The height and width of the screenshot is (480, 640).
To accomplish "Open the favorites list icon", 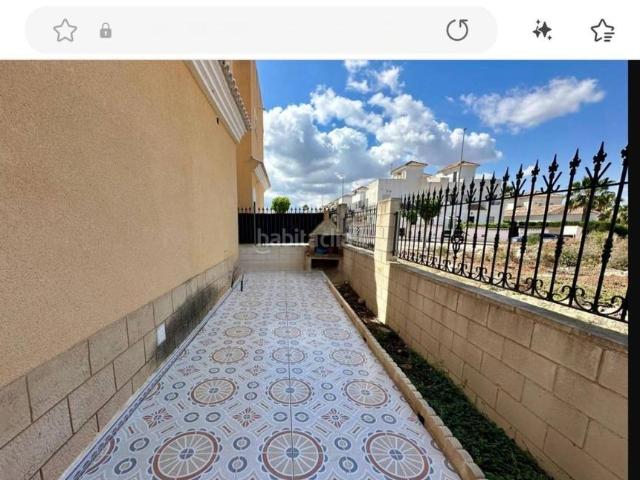I will (x=602, y=30).
